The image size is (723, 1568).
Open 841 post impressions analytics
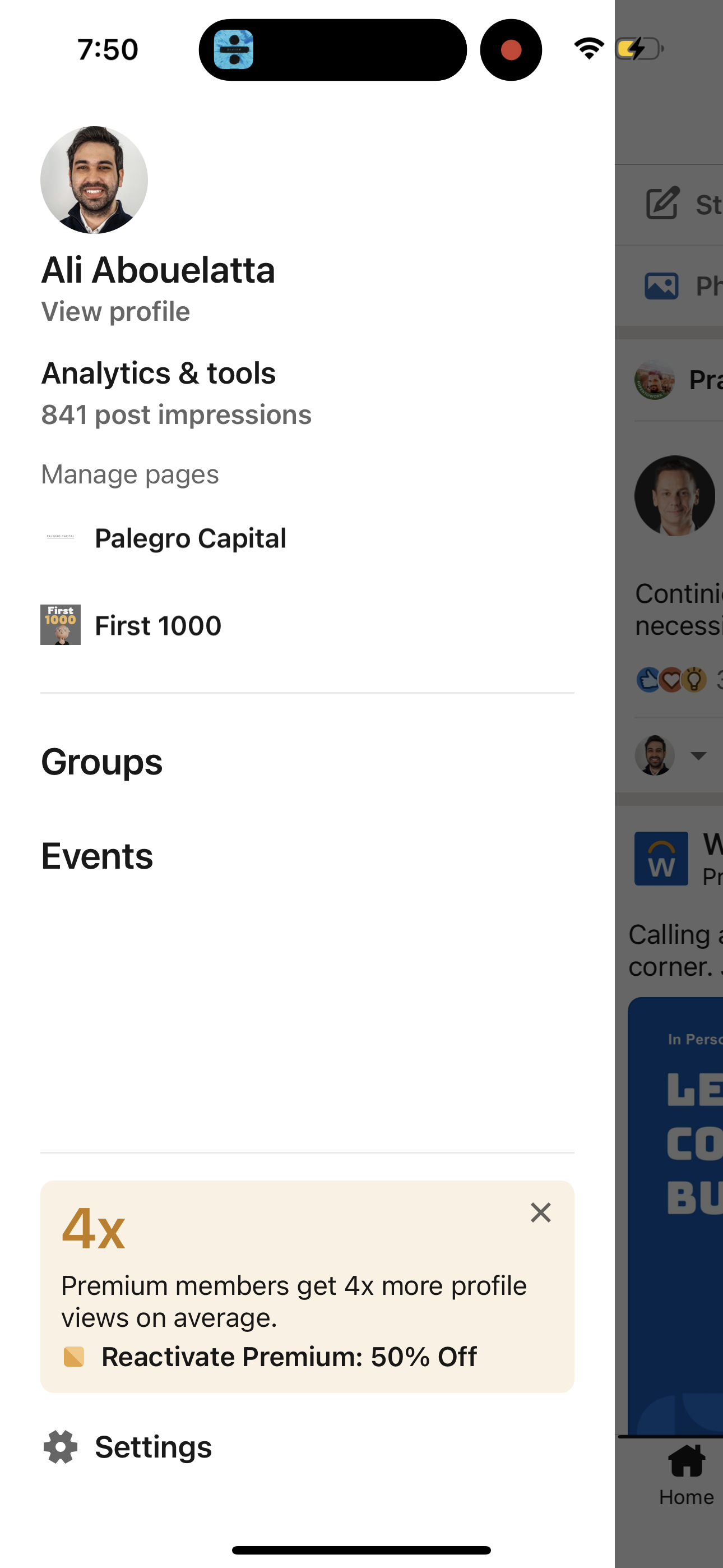click(176, 414)
